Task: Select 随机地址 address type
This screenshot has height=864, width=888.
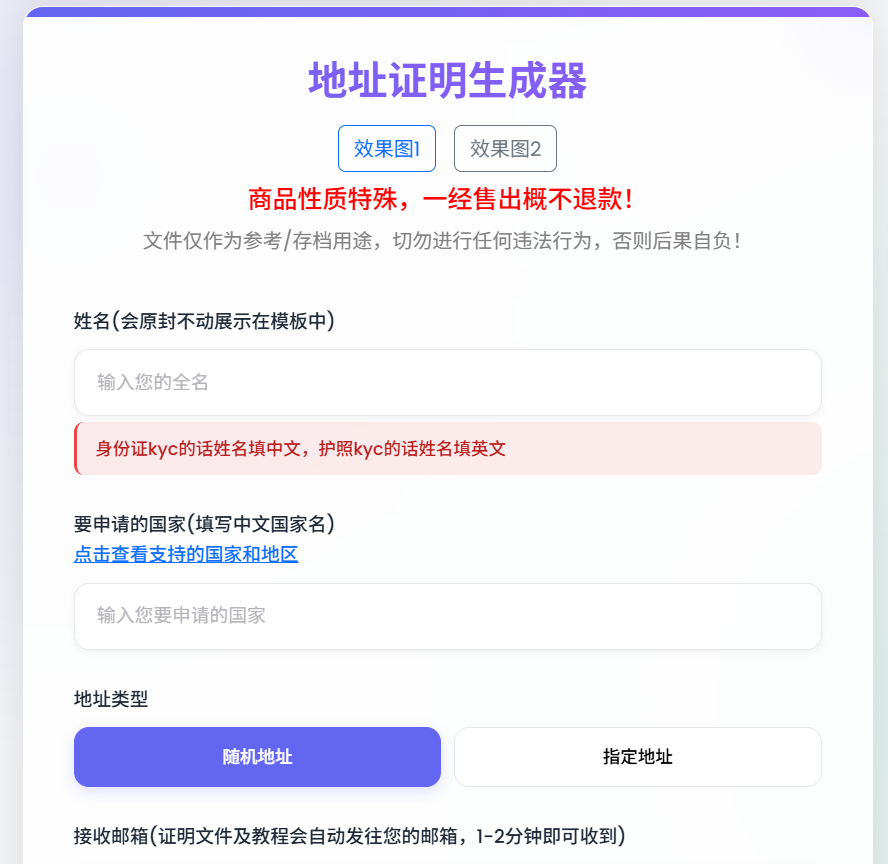Action: pos(257,757)
